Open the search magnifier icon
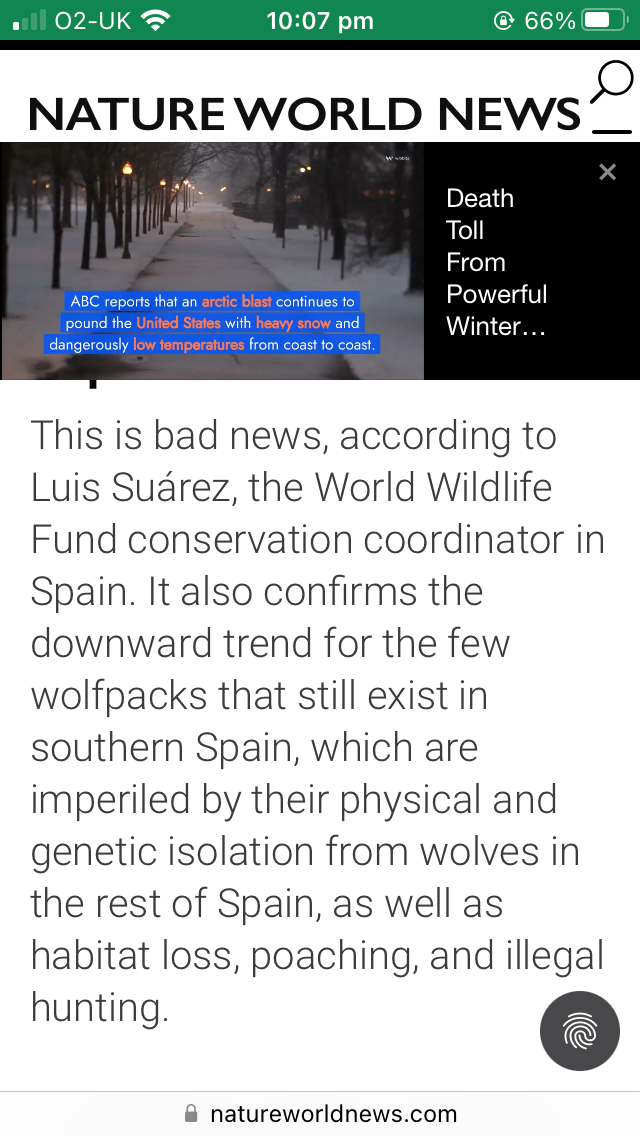 click(x=611, y=83)
